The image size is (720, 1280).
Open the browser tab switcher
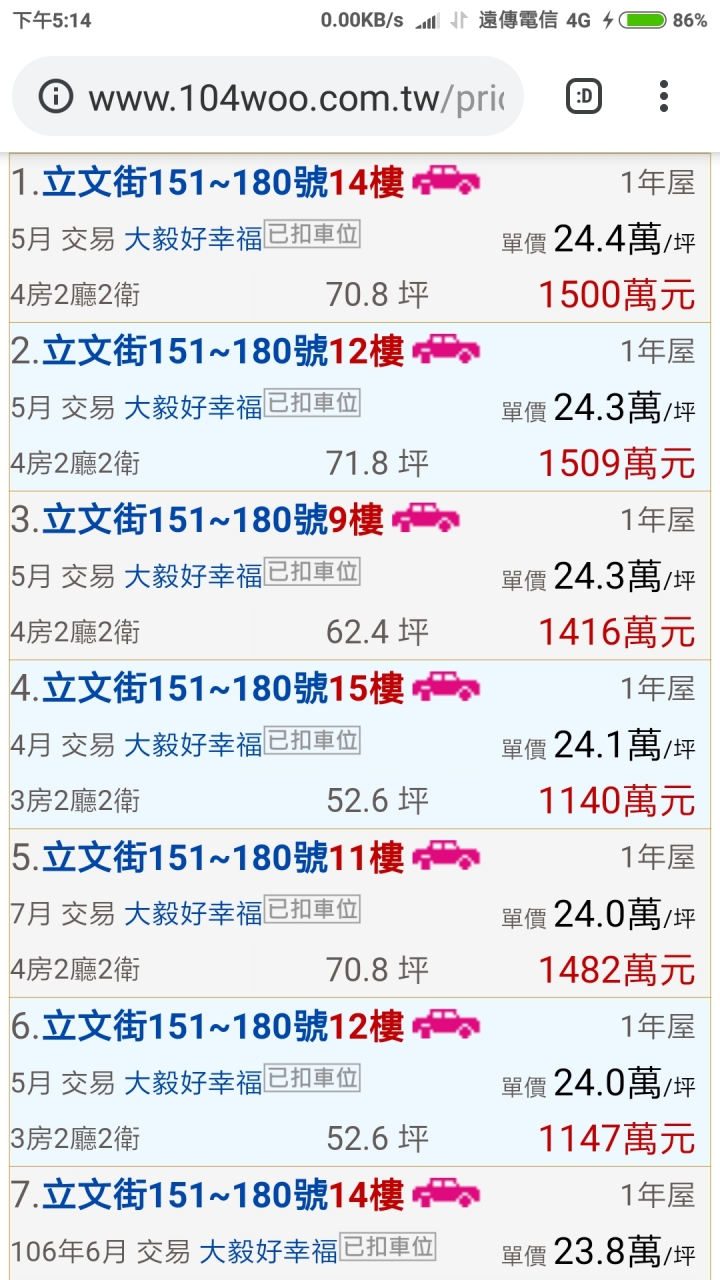pyautogui.click(x=584, y=97)
